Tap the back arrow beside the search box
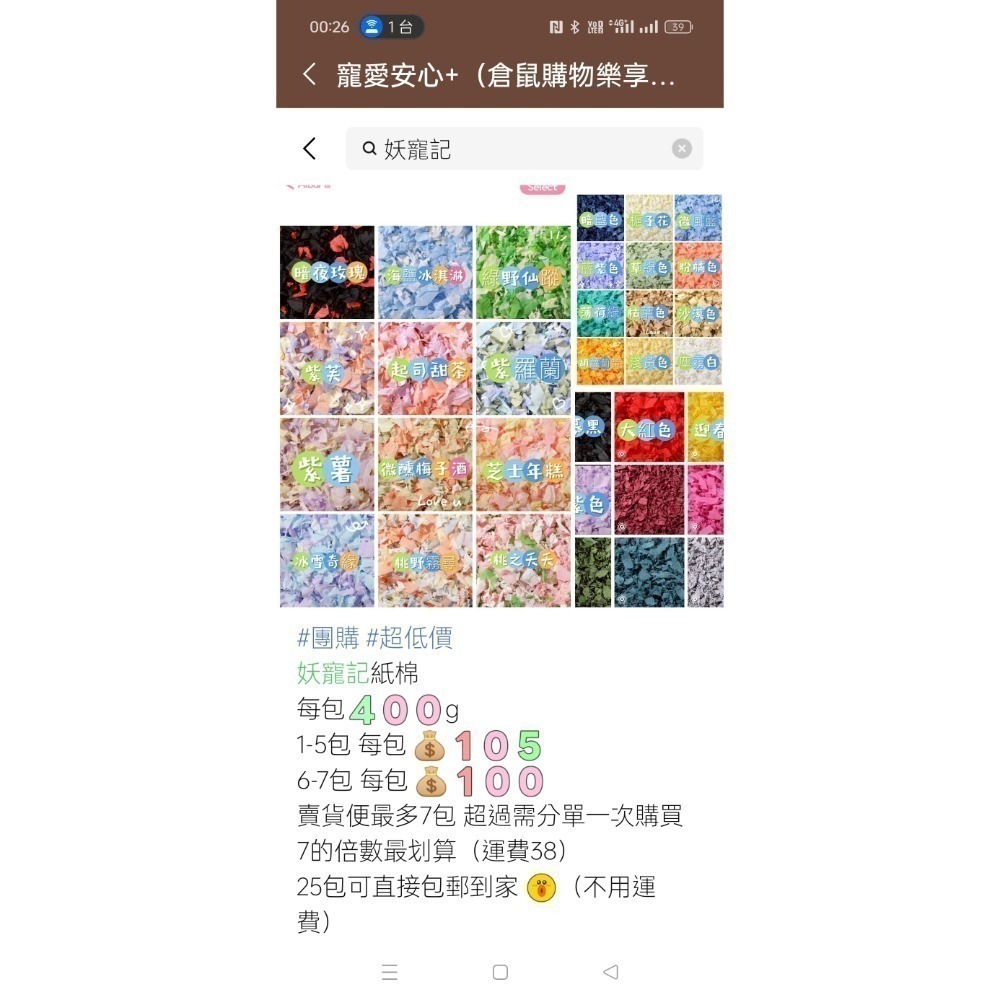The image size is (1000, 1000). [309, 149]
